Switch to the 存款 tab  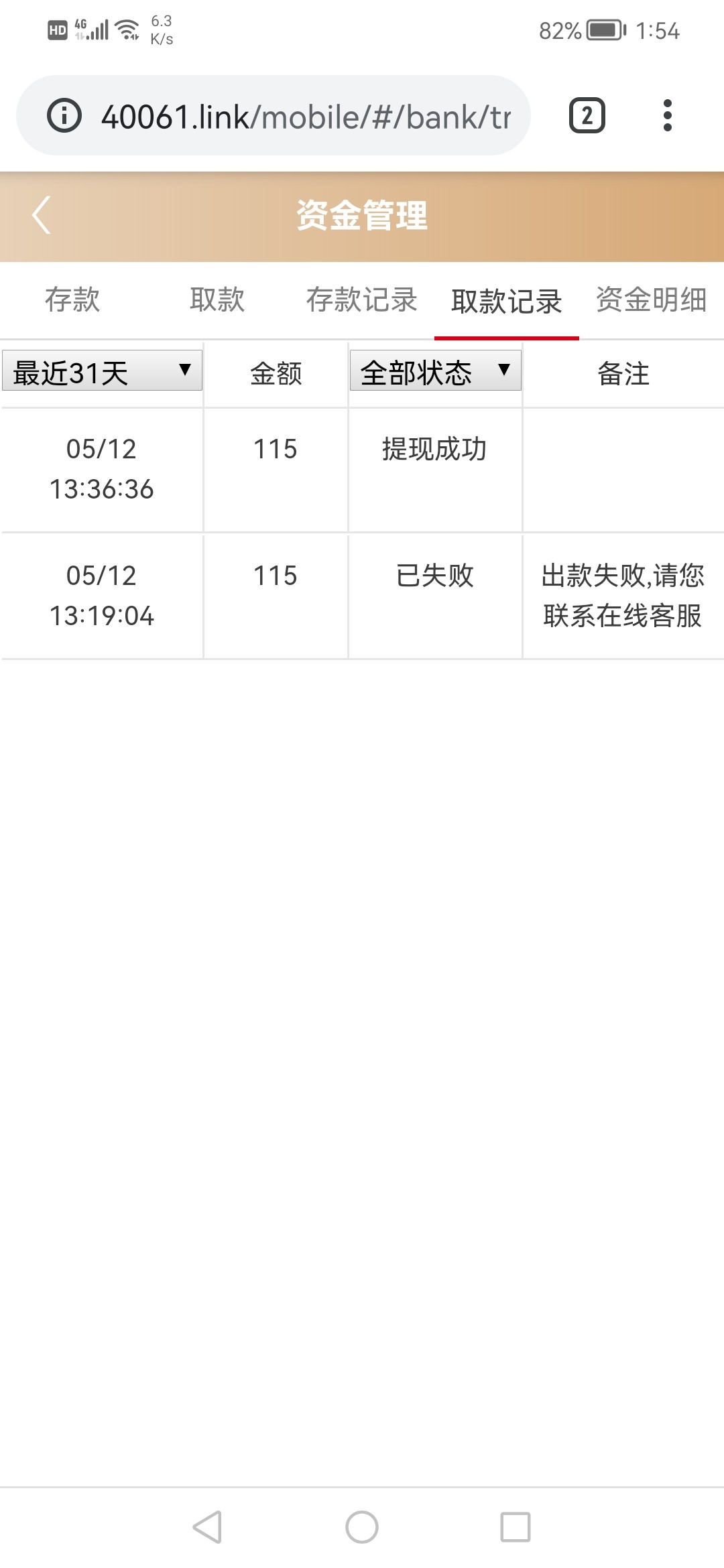72,300
